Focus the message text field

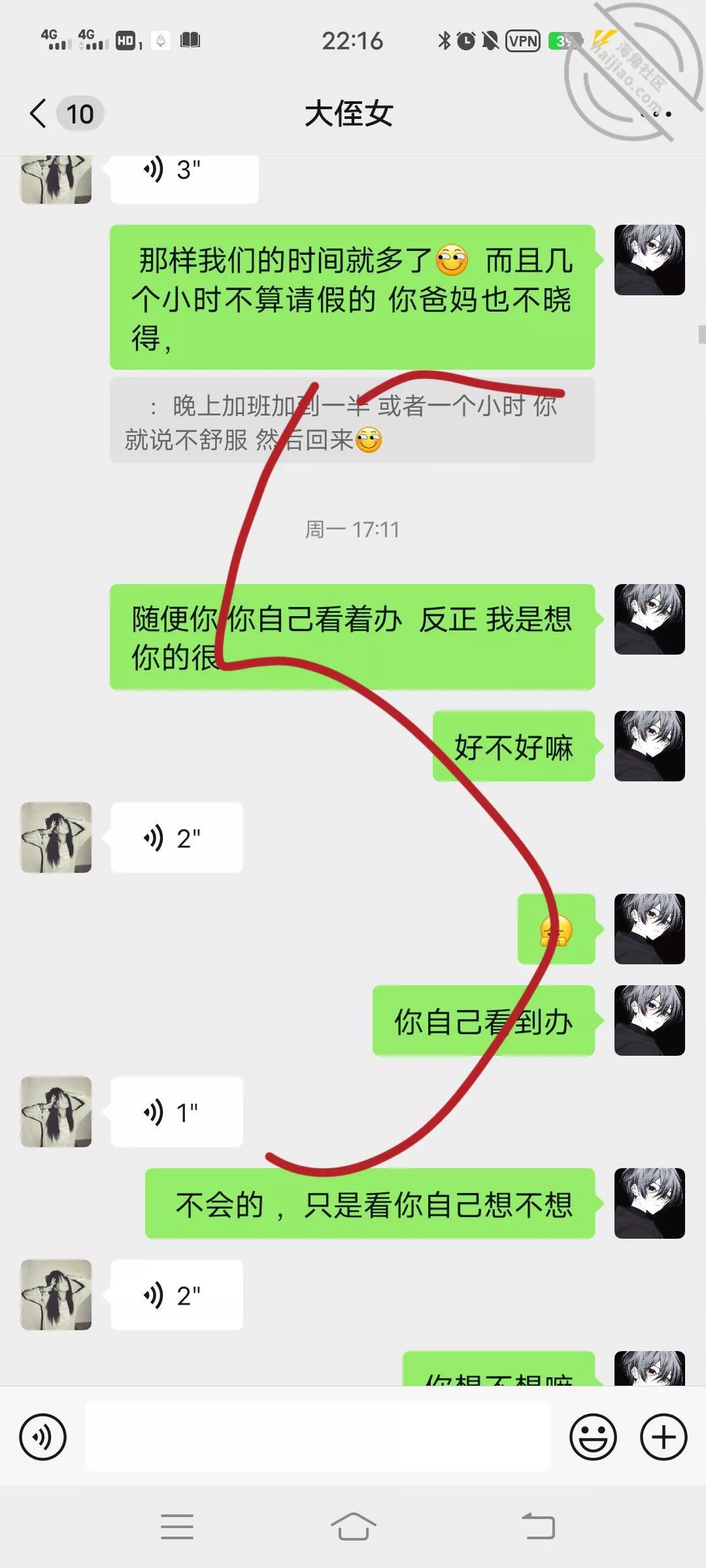pyautogui.click(x=318, y=1437)
